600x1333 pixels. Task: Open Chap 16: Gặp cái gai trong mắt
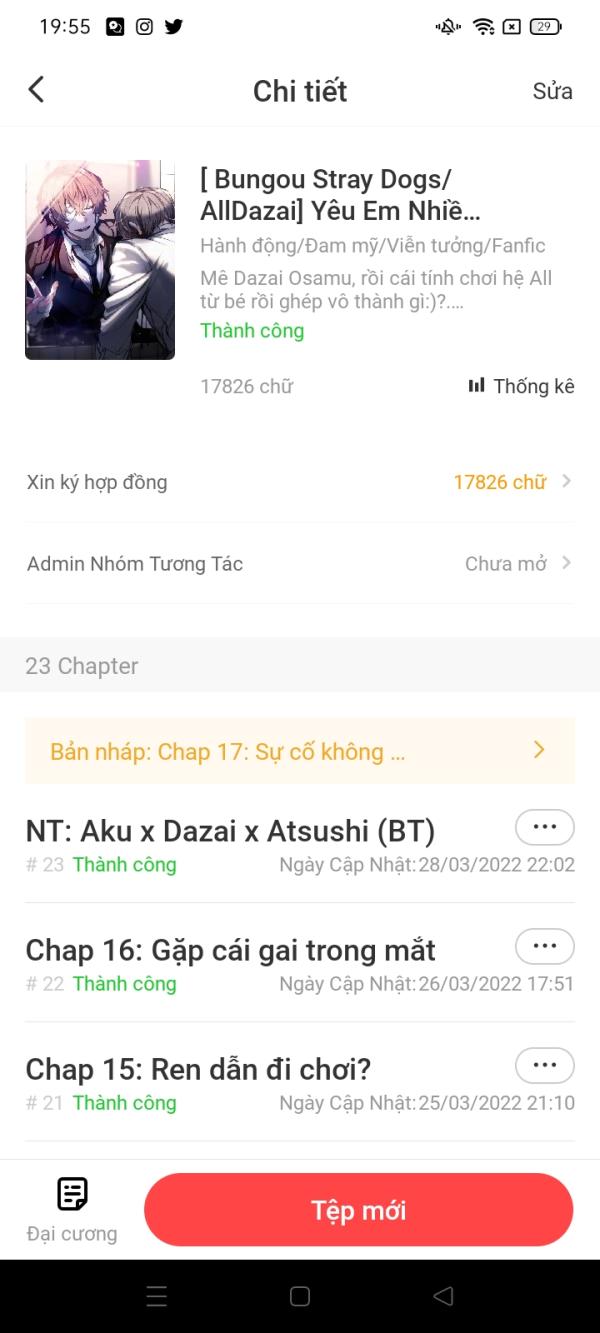tap(230, 950)
